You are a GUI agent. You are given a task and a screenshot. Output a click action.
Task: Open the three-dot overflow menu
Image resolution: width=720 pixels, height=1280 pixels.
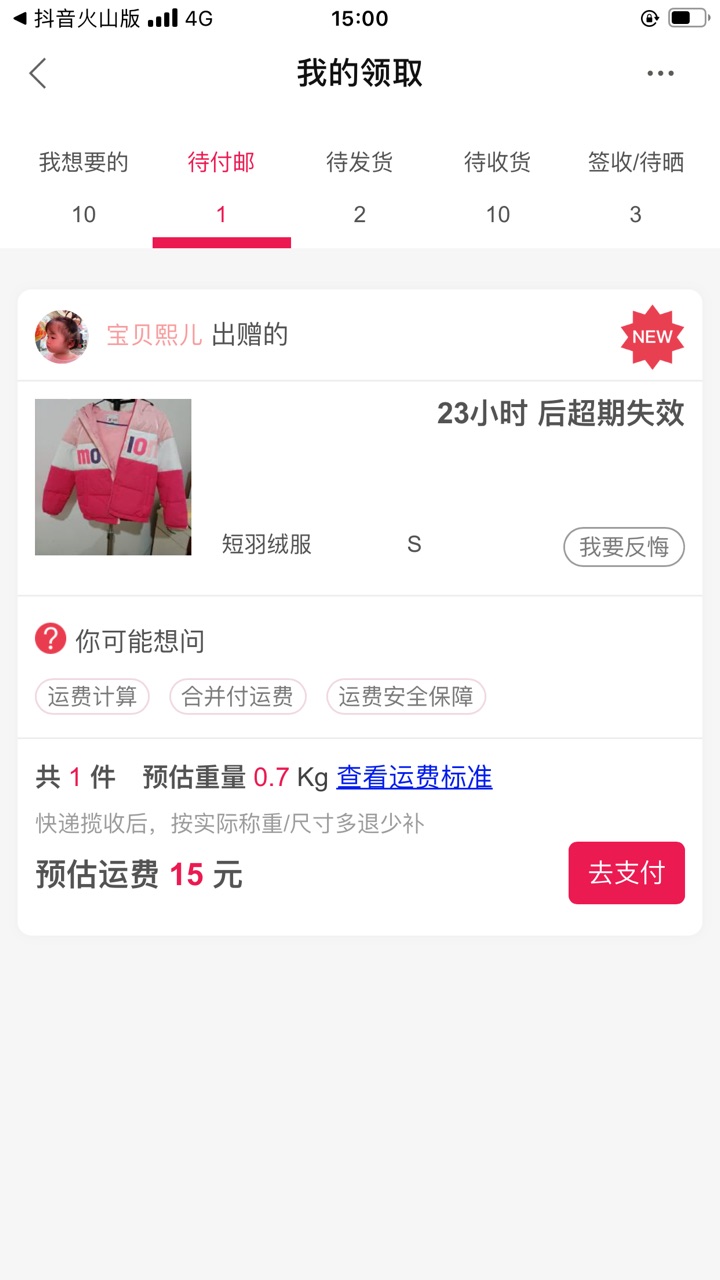point(660,73)
